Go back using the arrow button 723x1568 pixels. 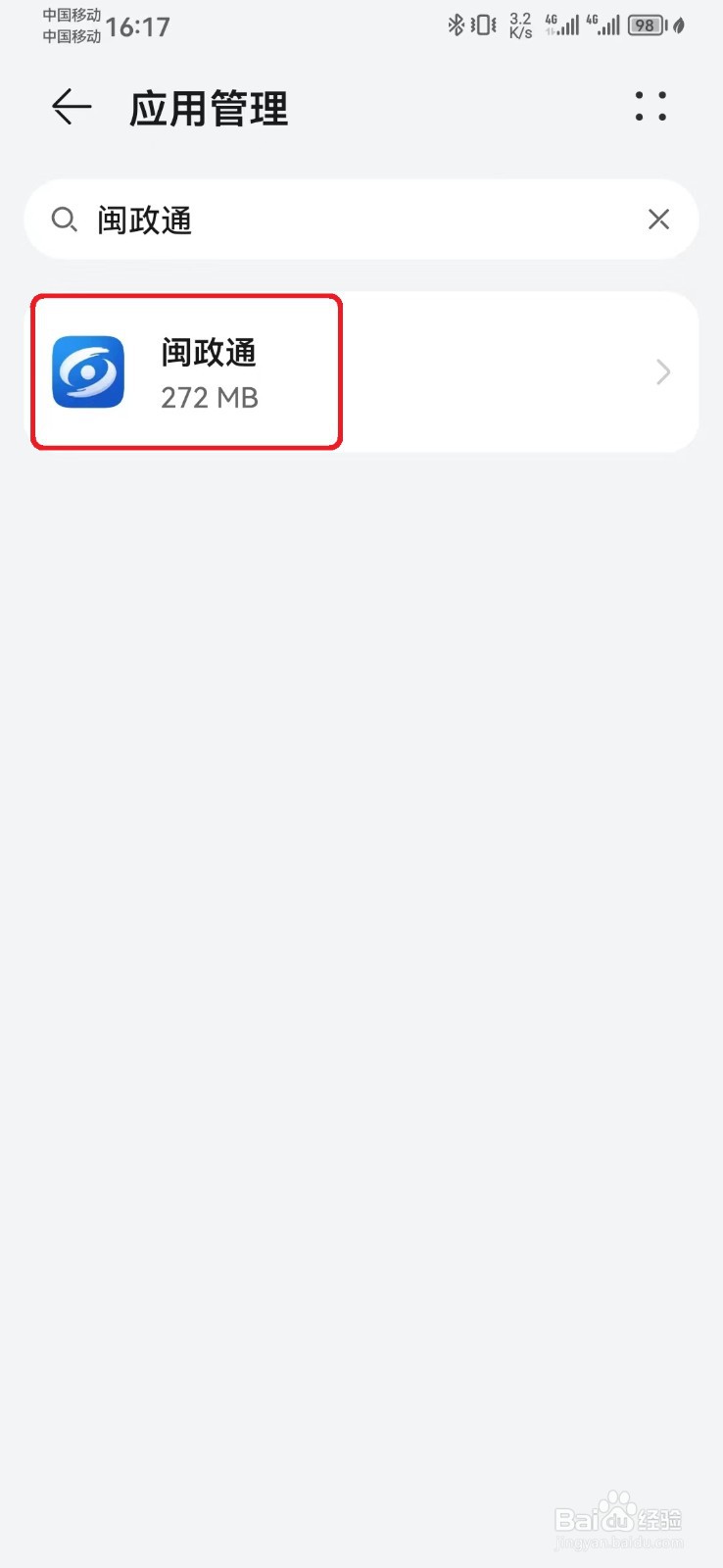(x=70, y=108)
